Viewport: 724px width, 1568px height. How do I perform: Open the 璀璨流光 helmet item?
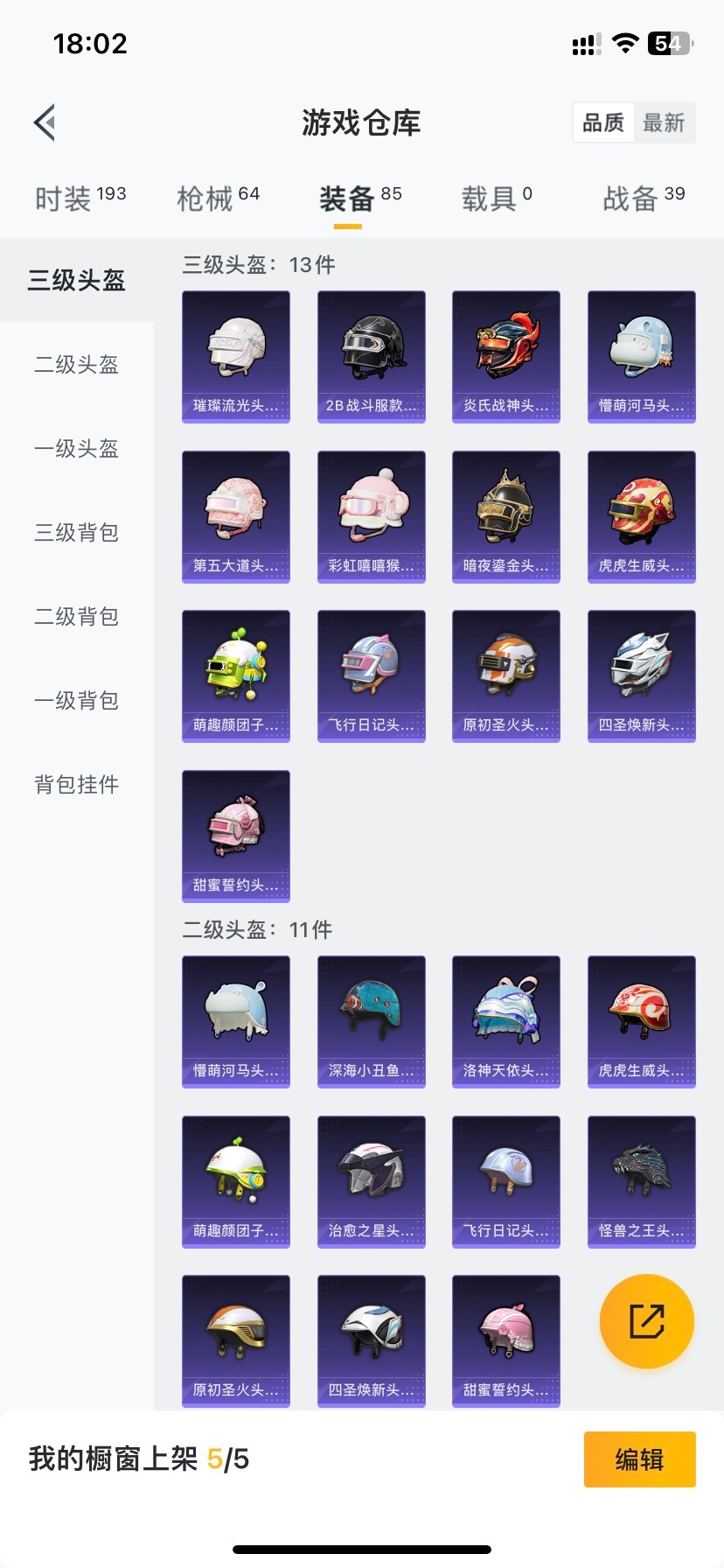pos(236,356)
